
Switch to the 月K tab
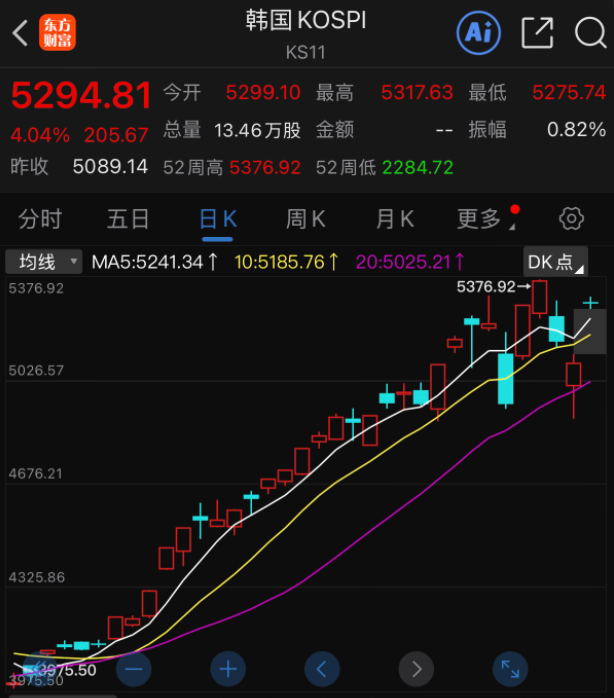[x=394, y=219]
